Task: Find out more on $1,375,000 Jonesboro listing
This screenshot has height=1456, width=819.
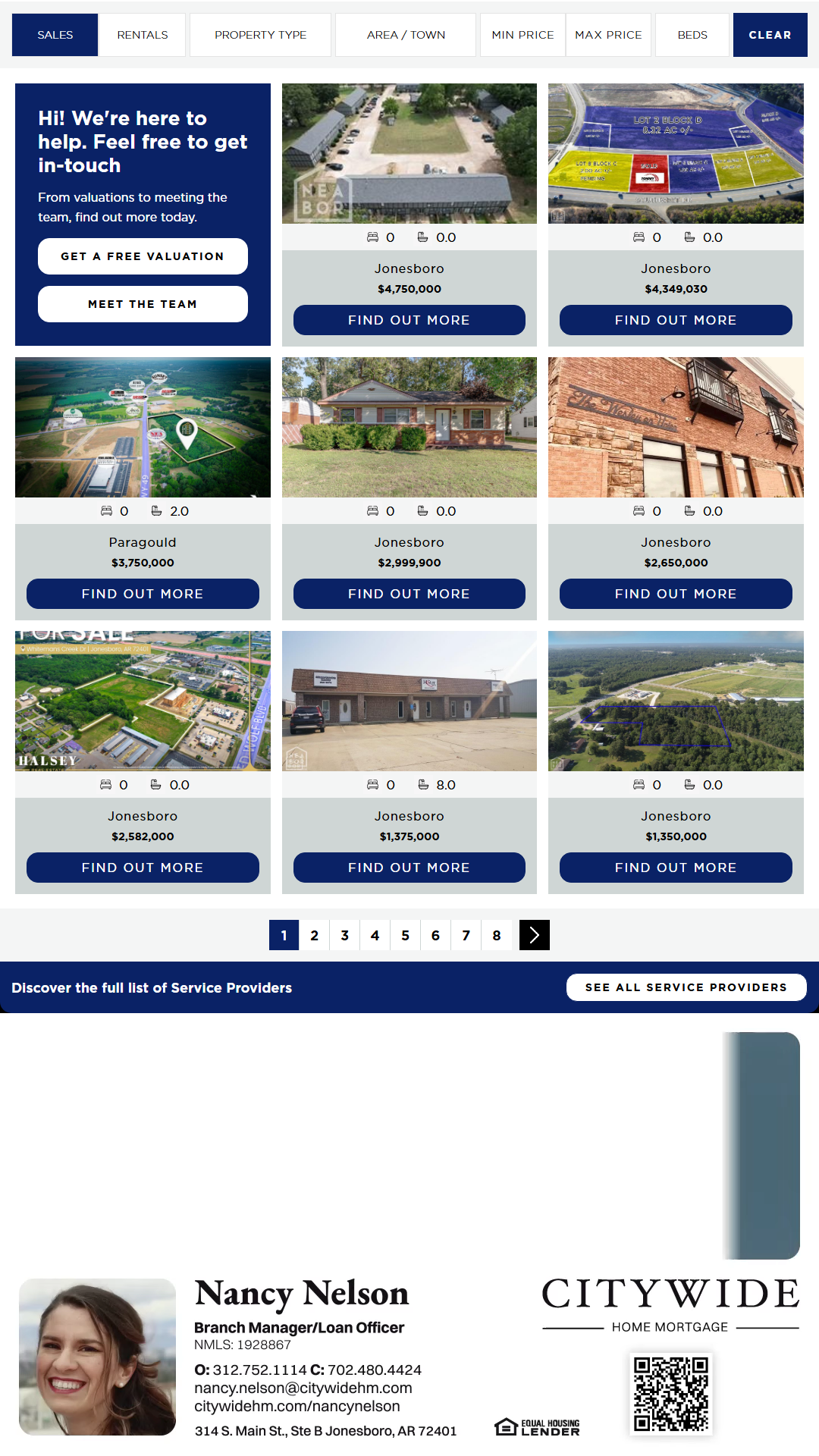Action: (x=409, y=868)
